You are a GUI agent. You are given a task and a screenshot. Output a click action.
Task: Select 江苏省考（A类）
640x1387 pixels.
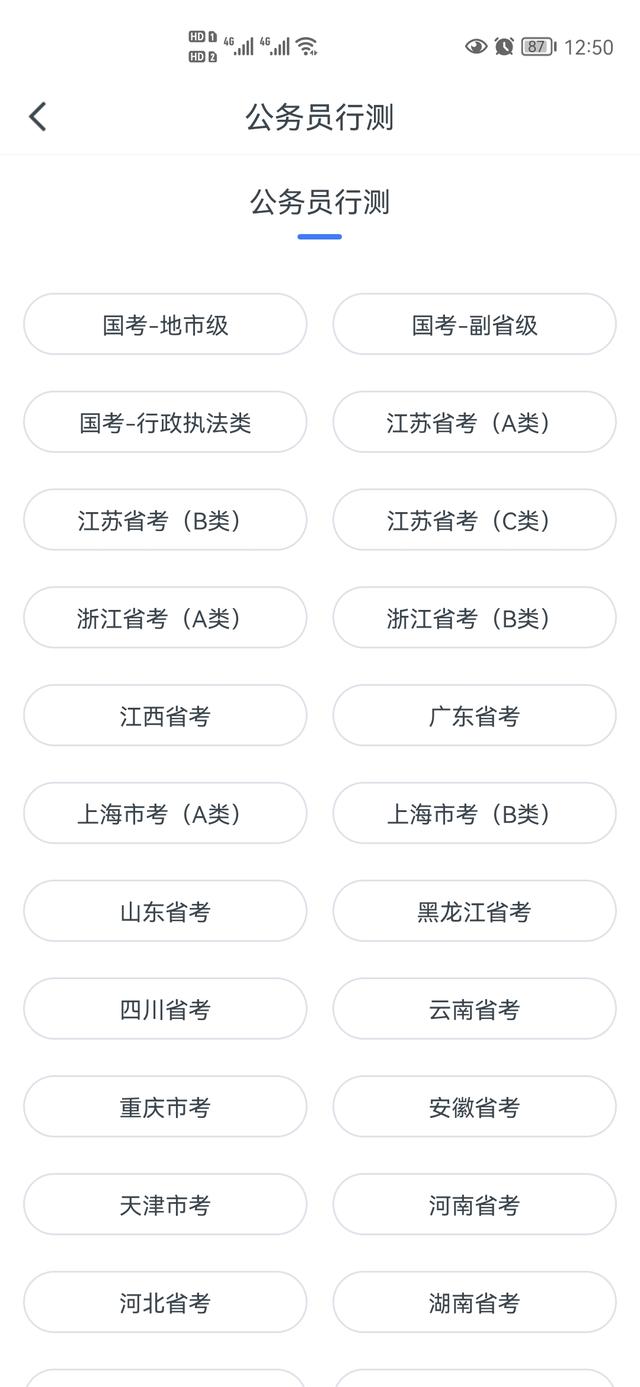coord(474,422)
